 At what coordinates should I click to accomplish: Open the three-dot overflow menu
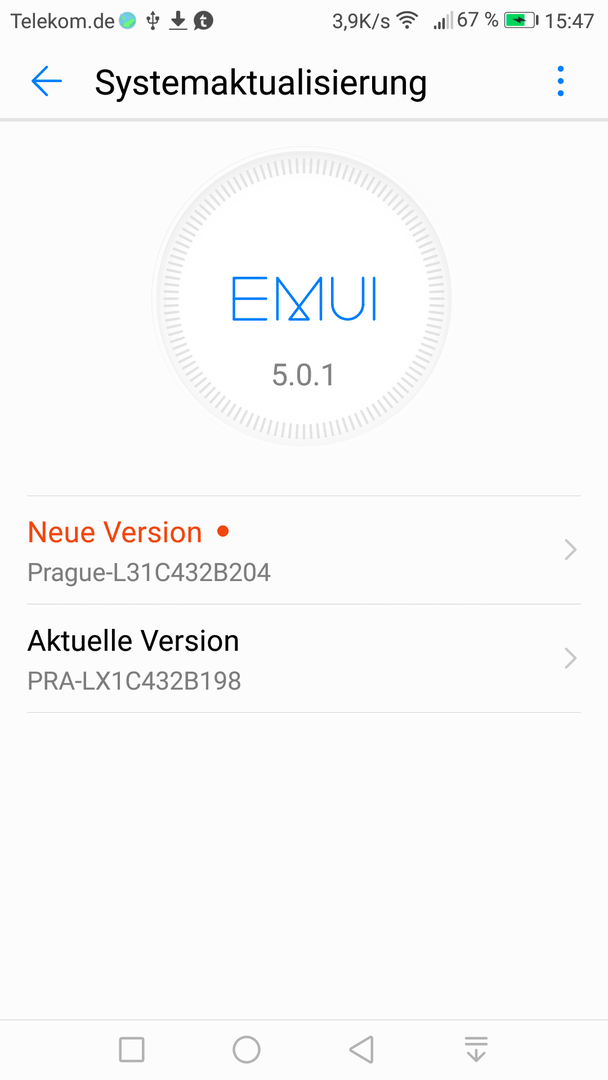(x=560, y=81)
